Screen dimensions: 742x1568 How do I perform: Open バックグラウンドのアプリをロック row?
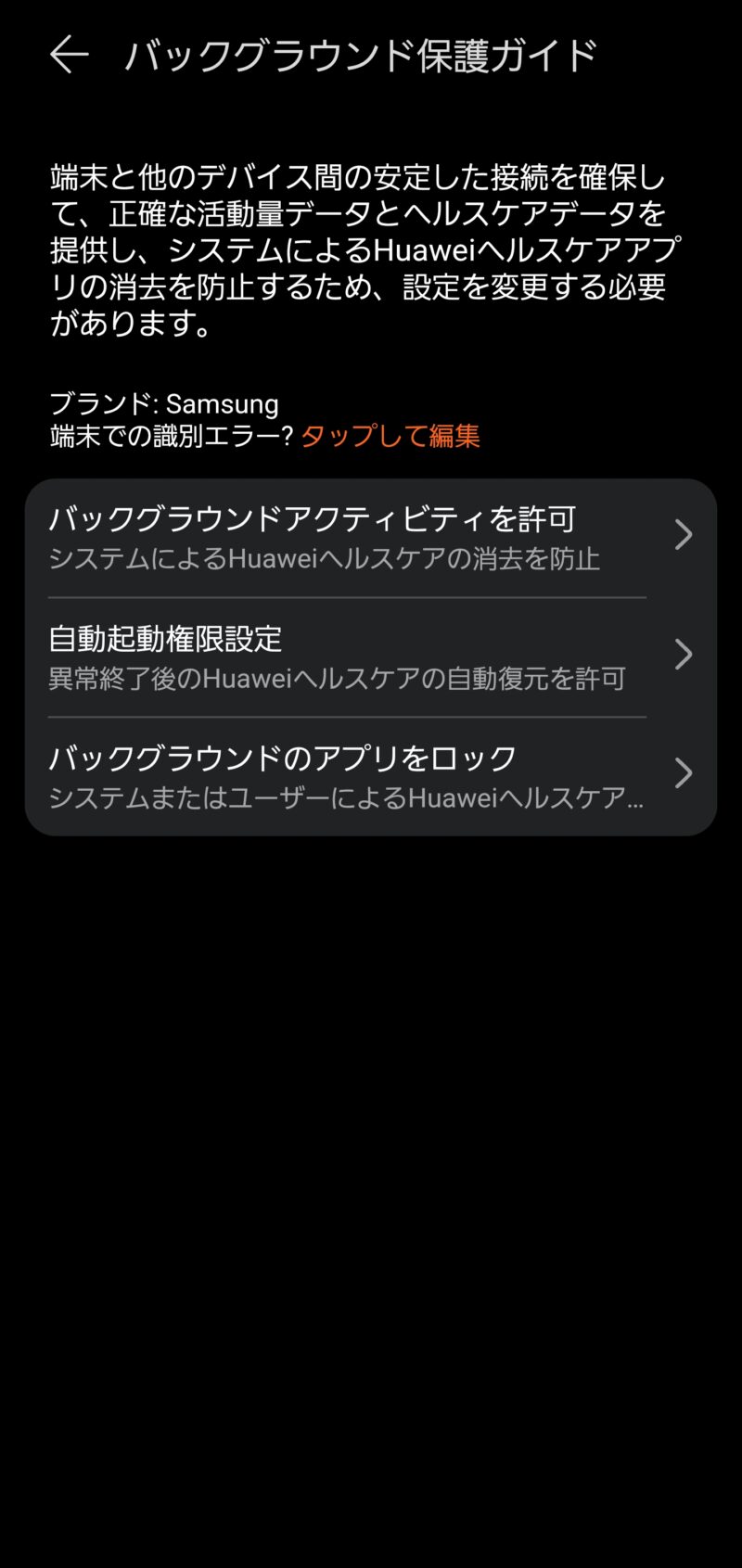point(371,775)
